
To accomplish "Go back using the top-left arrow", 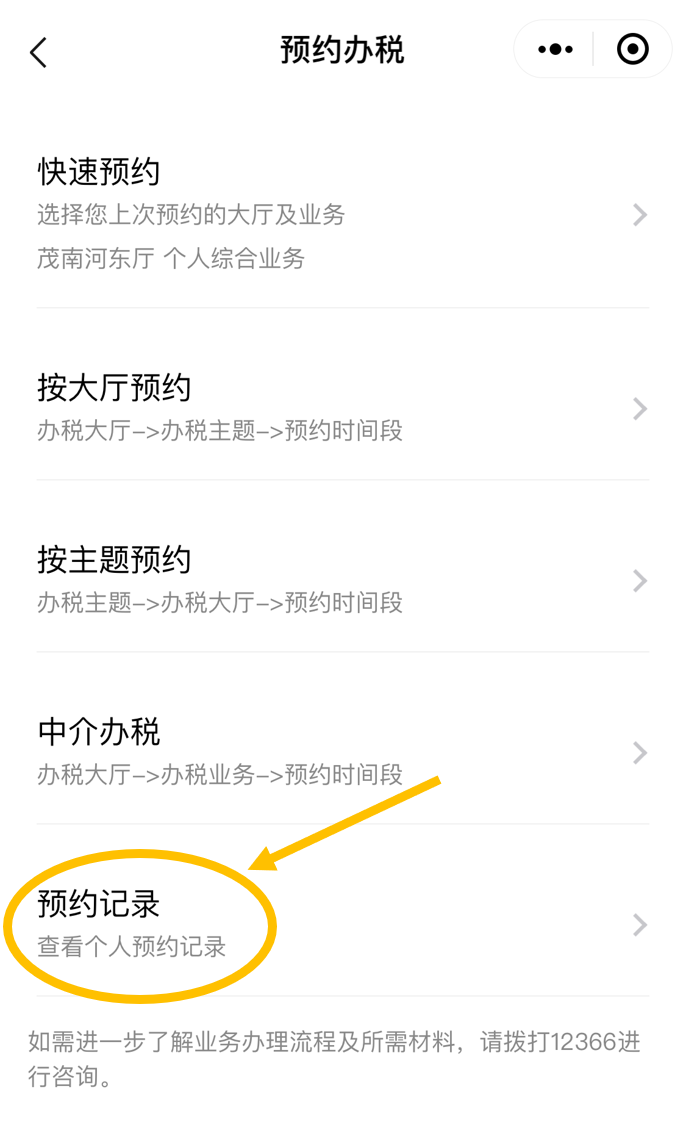I will 39,52.
